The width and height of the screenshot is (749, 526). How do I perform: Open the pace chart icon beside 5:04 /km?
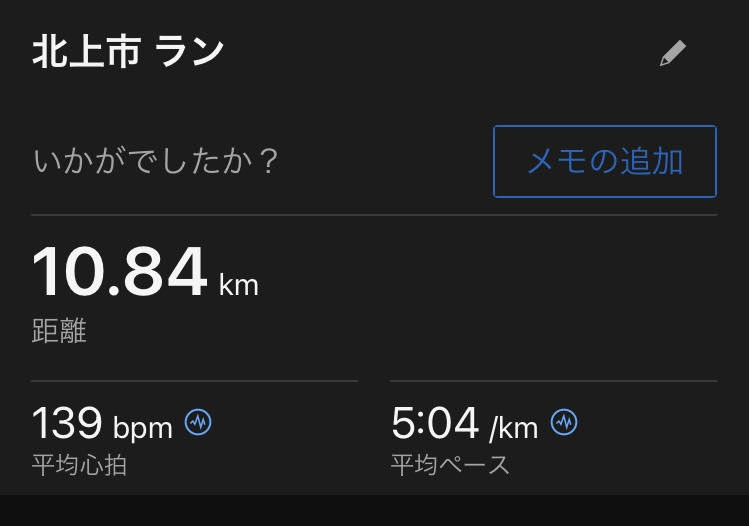564,423
